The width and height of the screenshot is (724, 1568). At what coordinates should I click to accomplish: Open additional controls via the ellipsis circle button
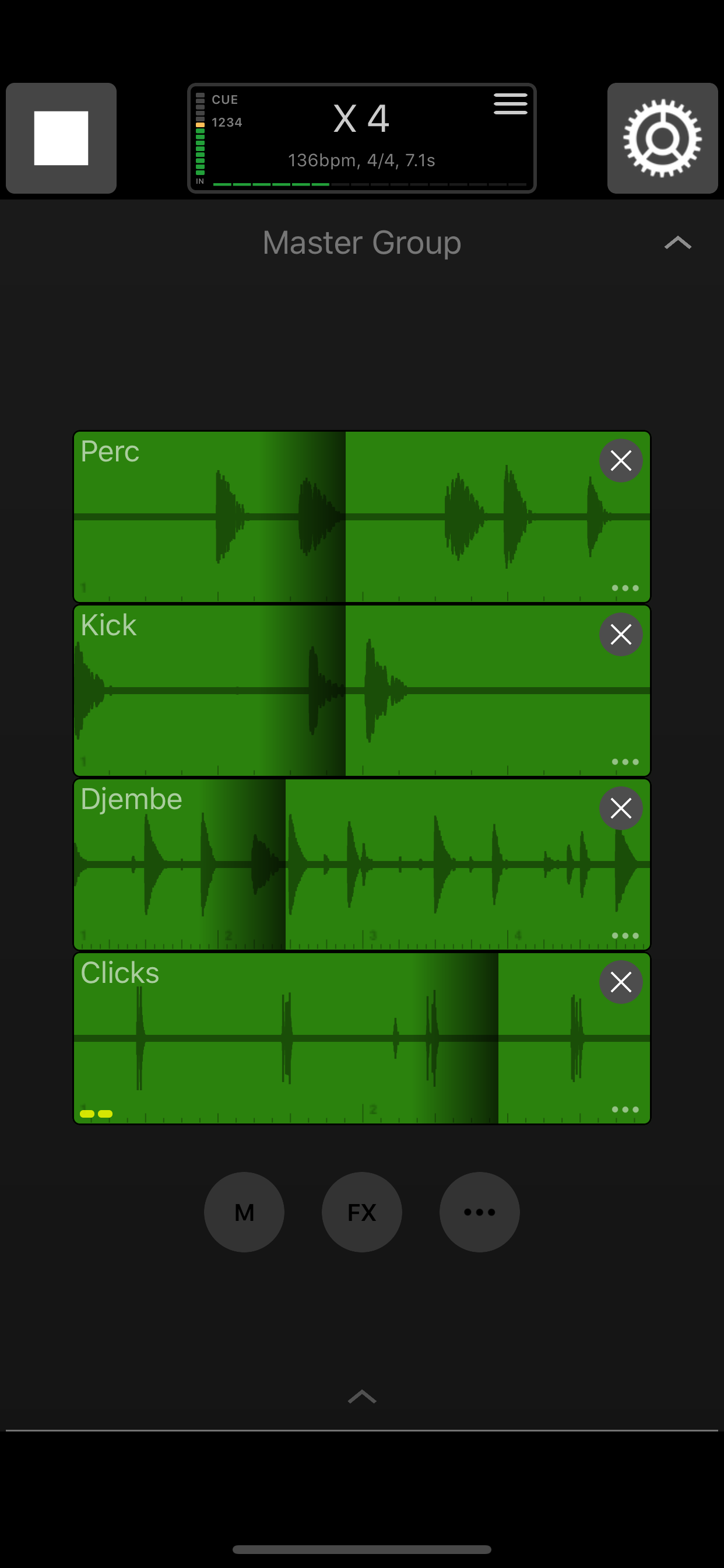(479, 1212)
